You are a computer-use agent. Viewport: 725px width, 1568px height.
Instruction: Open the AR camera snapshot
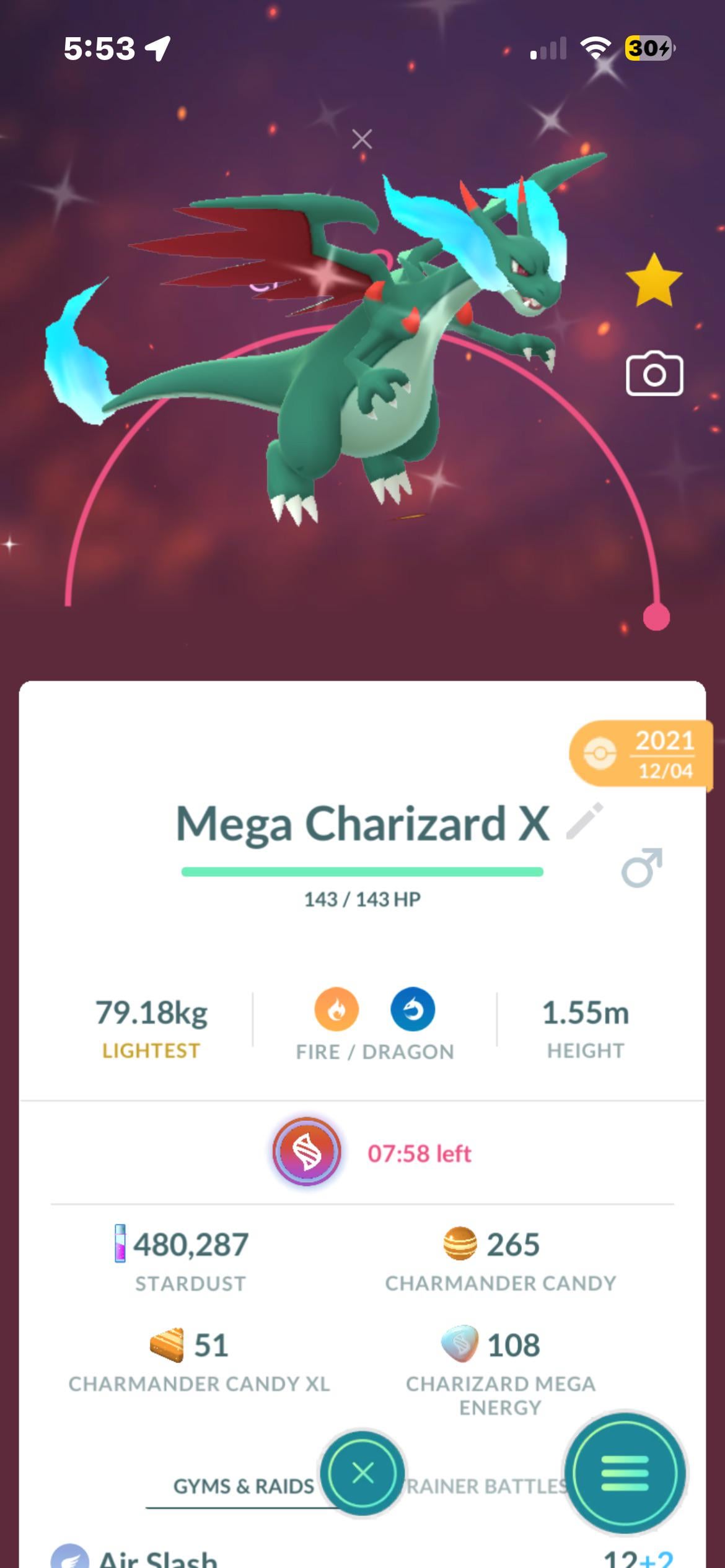tap(654, 373)
